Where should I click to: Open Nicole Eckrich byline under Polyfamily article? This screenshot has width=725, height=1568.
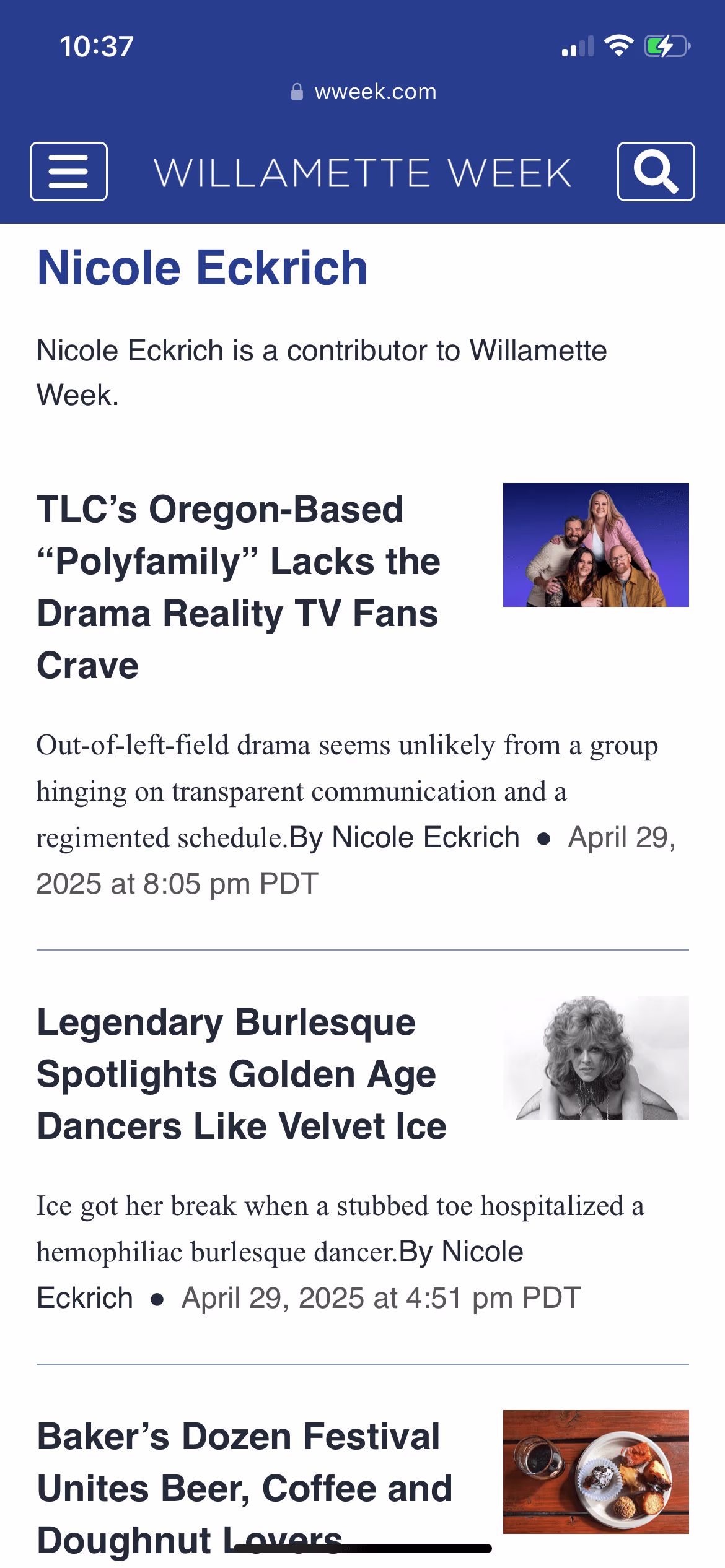point(425,837)
